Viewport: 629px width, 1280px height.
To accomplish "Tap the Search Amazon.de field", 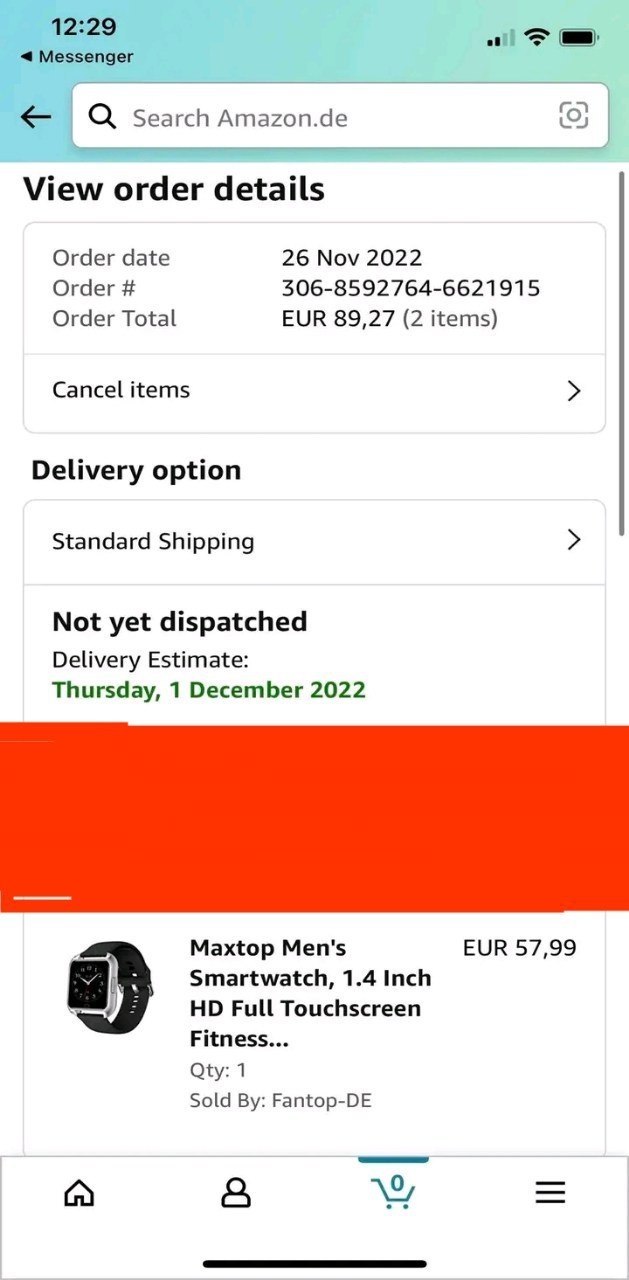I will coord(320,118).
